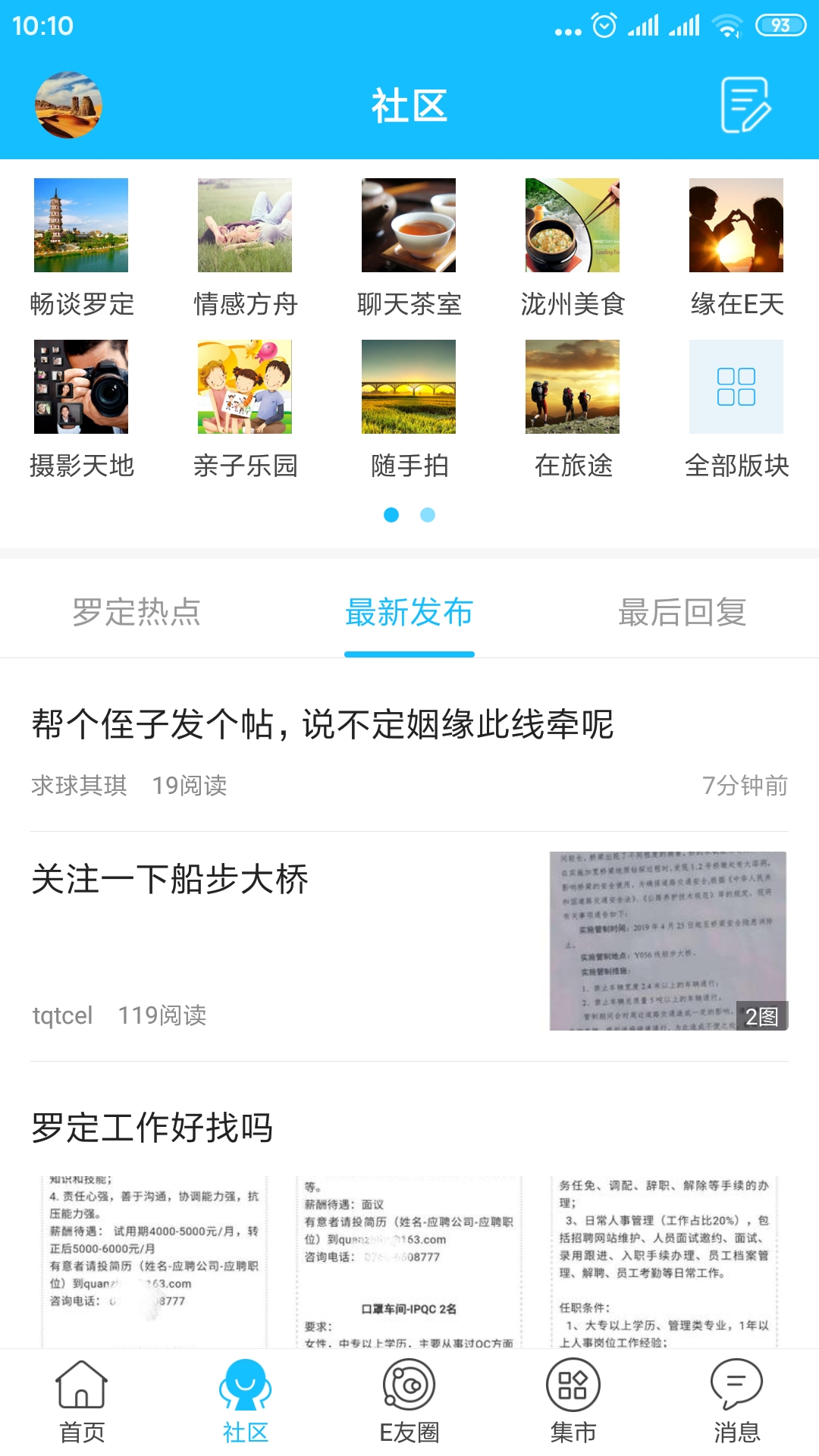Open the 罗定工作好找吗 post
819x1456 pixels.
click(x=153, y=1128)
